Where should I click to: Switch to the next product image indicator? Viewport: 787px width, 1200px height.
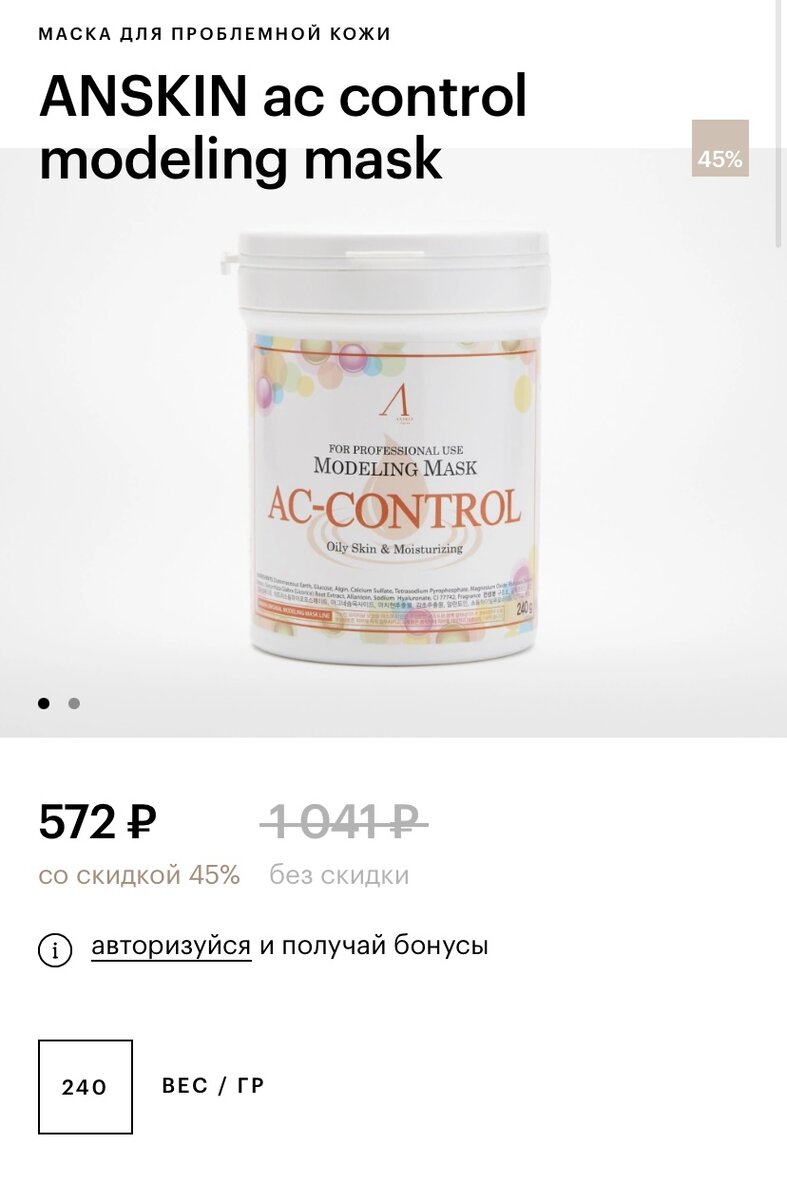(x=74, y=703)
